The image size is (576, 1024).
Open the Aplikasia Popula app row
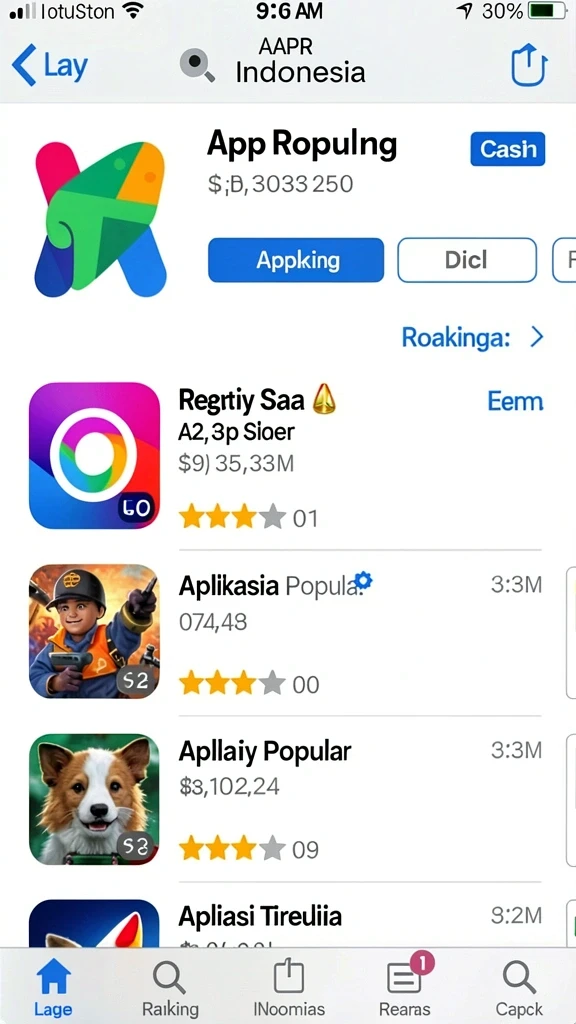pos(285,631)
